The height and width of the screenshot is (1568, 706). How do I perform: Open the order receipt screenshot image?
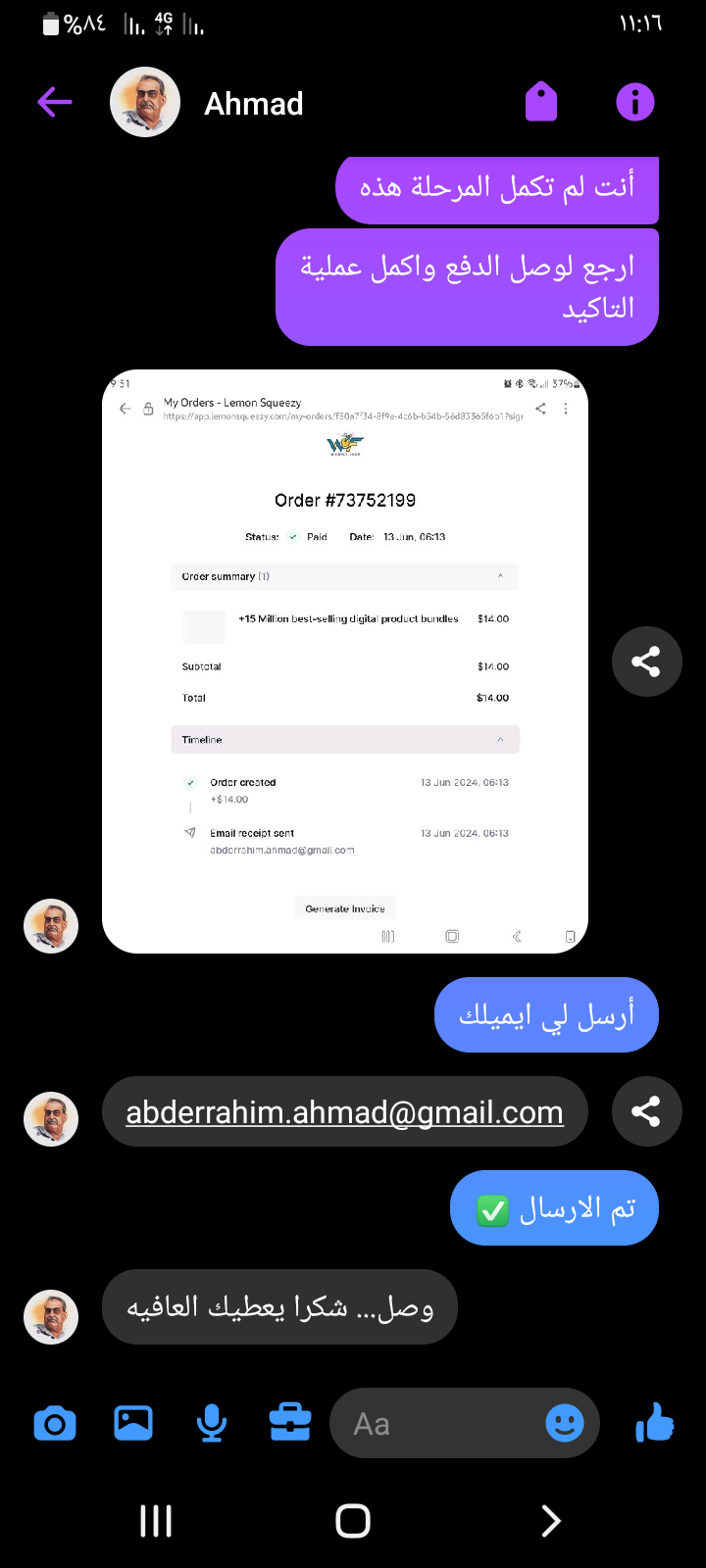pos(345,661)
